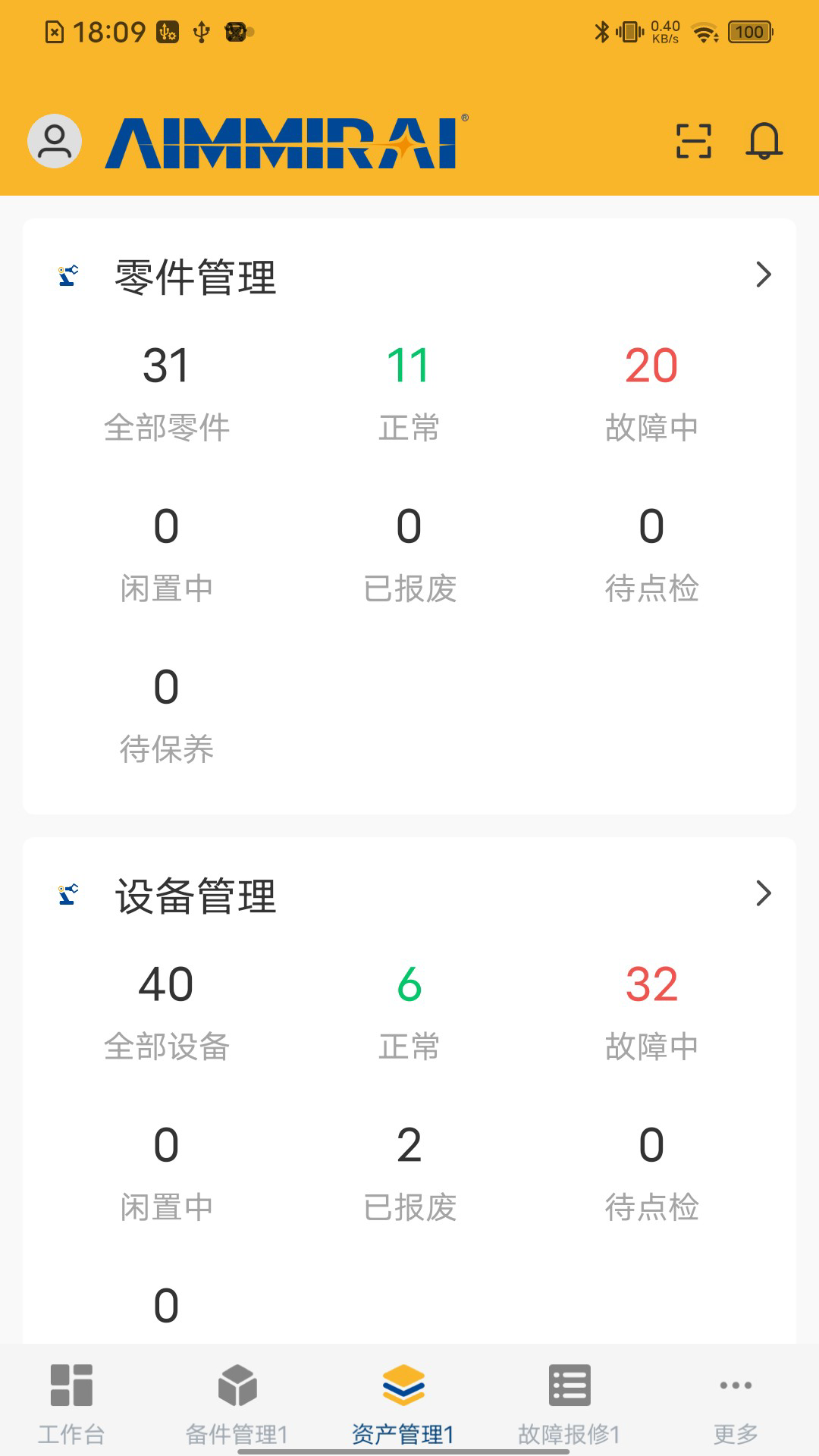This screenshot has height=1456, width=819.
Task: Expand 设备管理 with its chevron arrow
Action: coord(764,895)
